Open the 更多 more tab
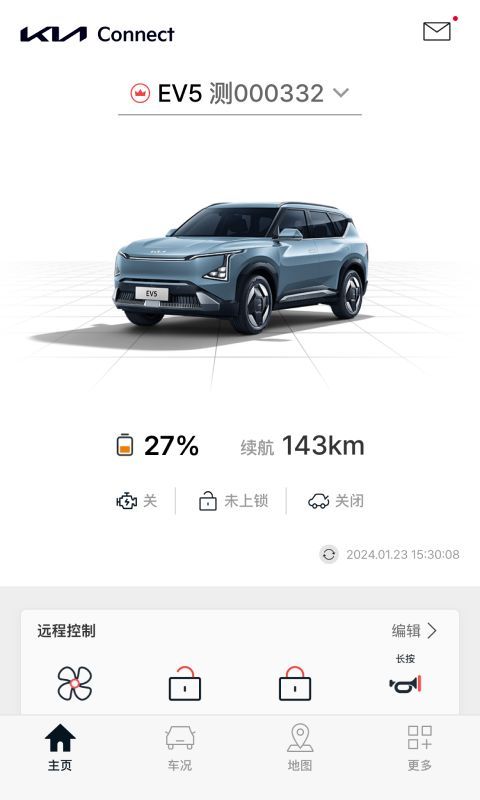Screen dimensions: 480x800 (420, 747)
